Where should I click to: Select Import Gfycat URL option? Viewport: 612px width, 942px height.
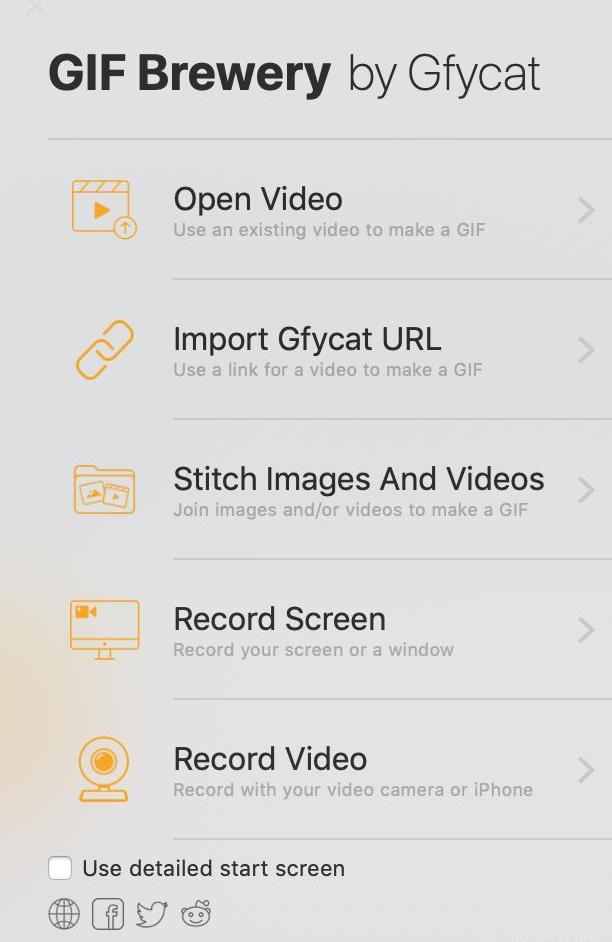[330, 350]
